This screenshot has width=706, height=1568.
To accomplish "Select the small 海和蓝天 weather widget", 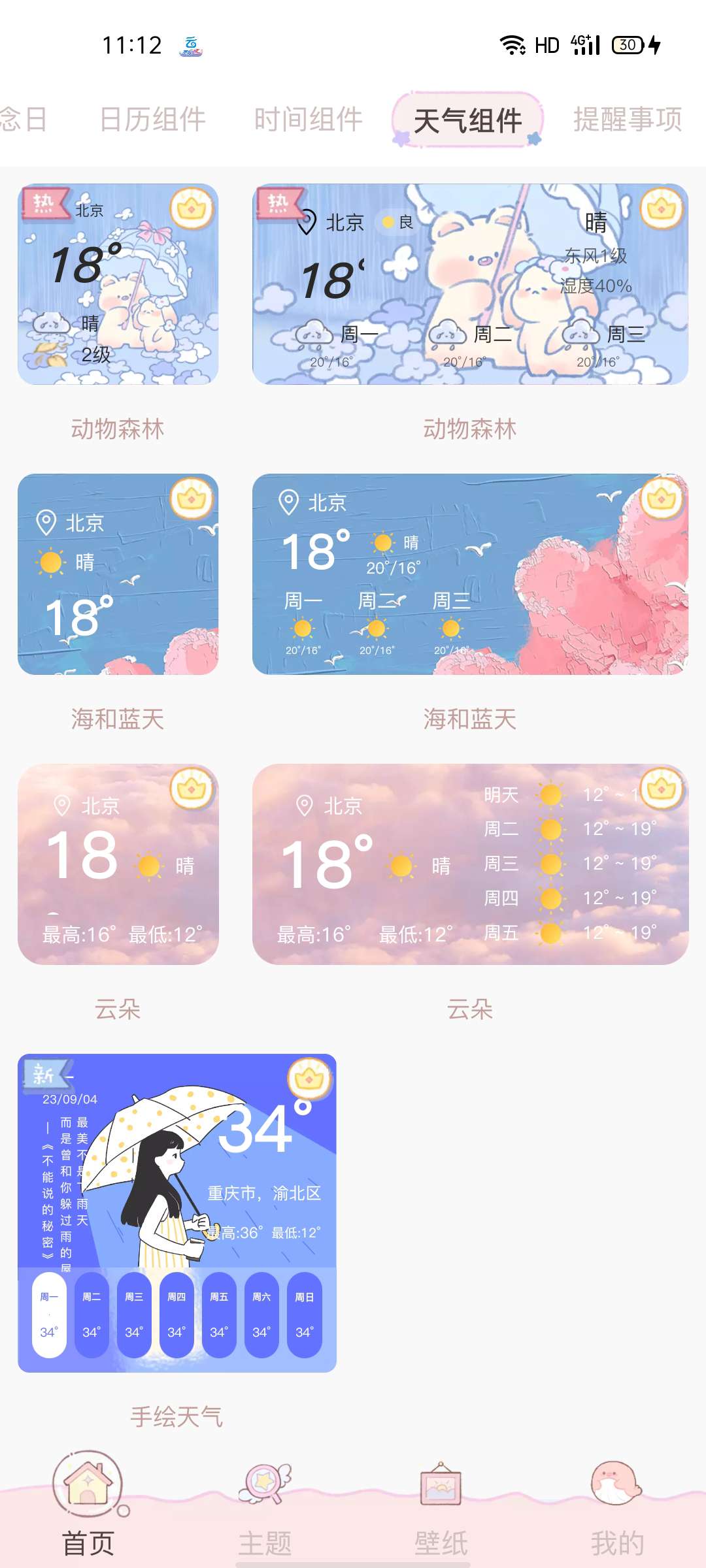I will (x=118, y=574).
